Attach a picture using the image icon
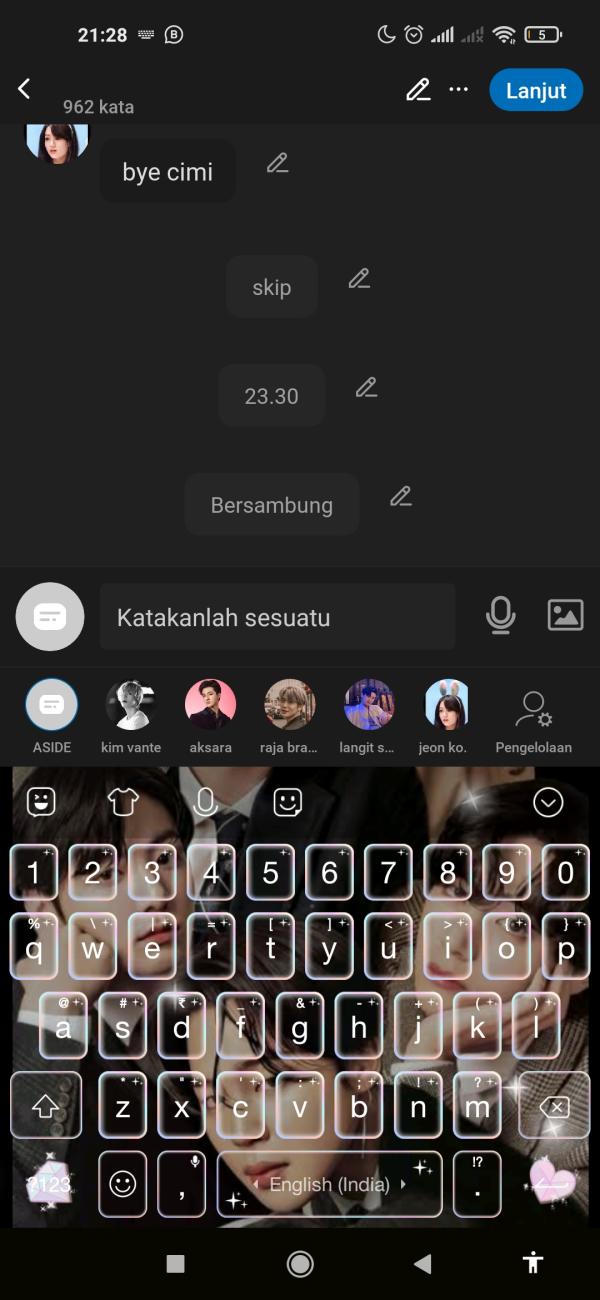Screen dimensions: 600x1300 click(565, 616)
